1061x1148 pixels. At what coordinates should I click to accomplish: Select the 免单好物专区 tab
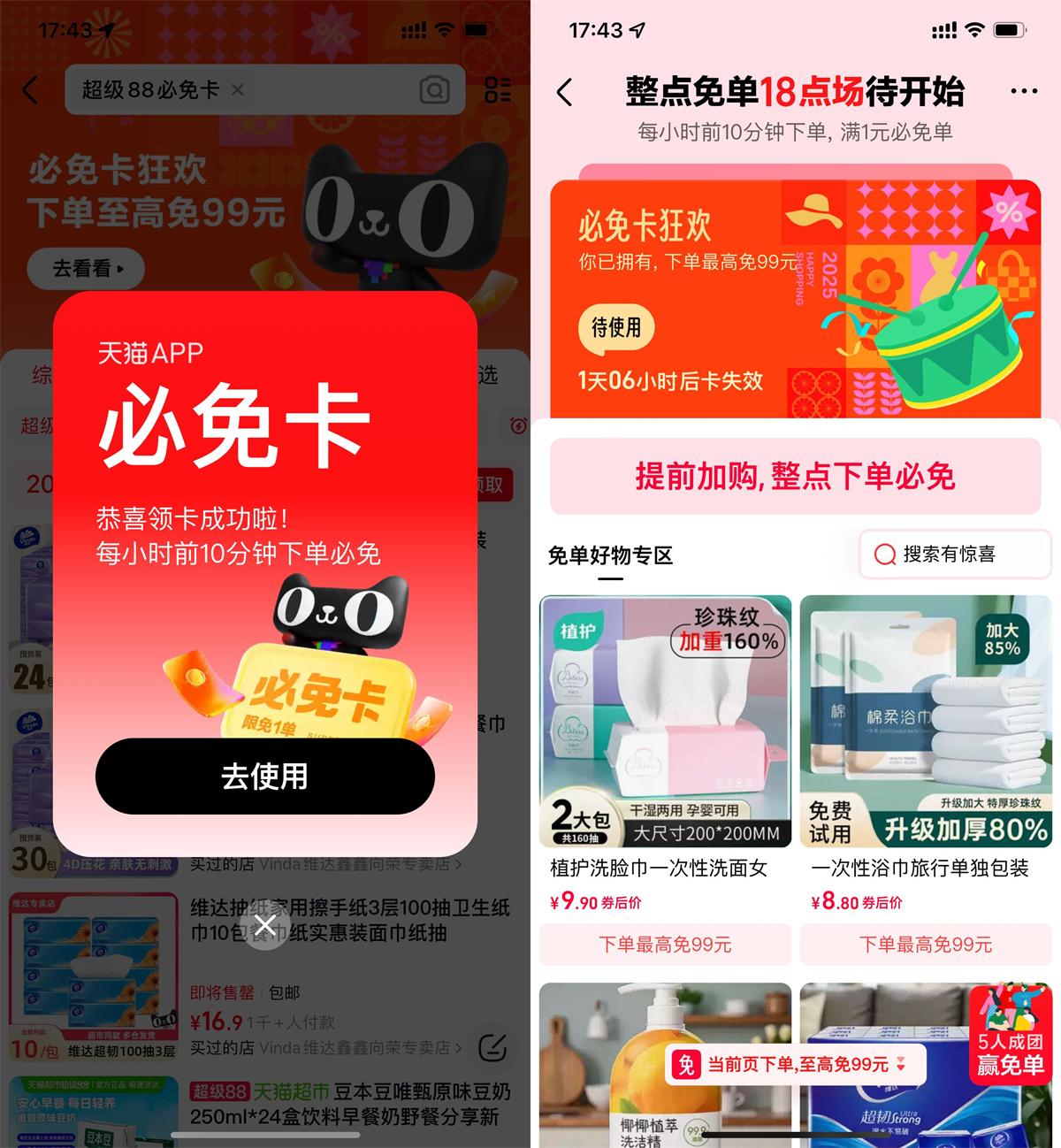click(610, 555)
